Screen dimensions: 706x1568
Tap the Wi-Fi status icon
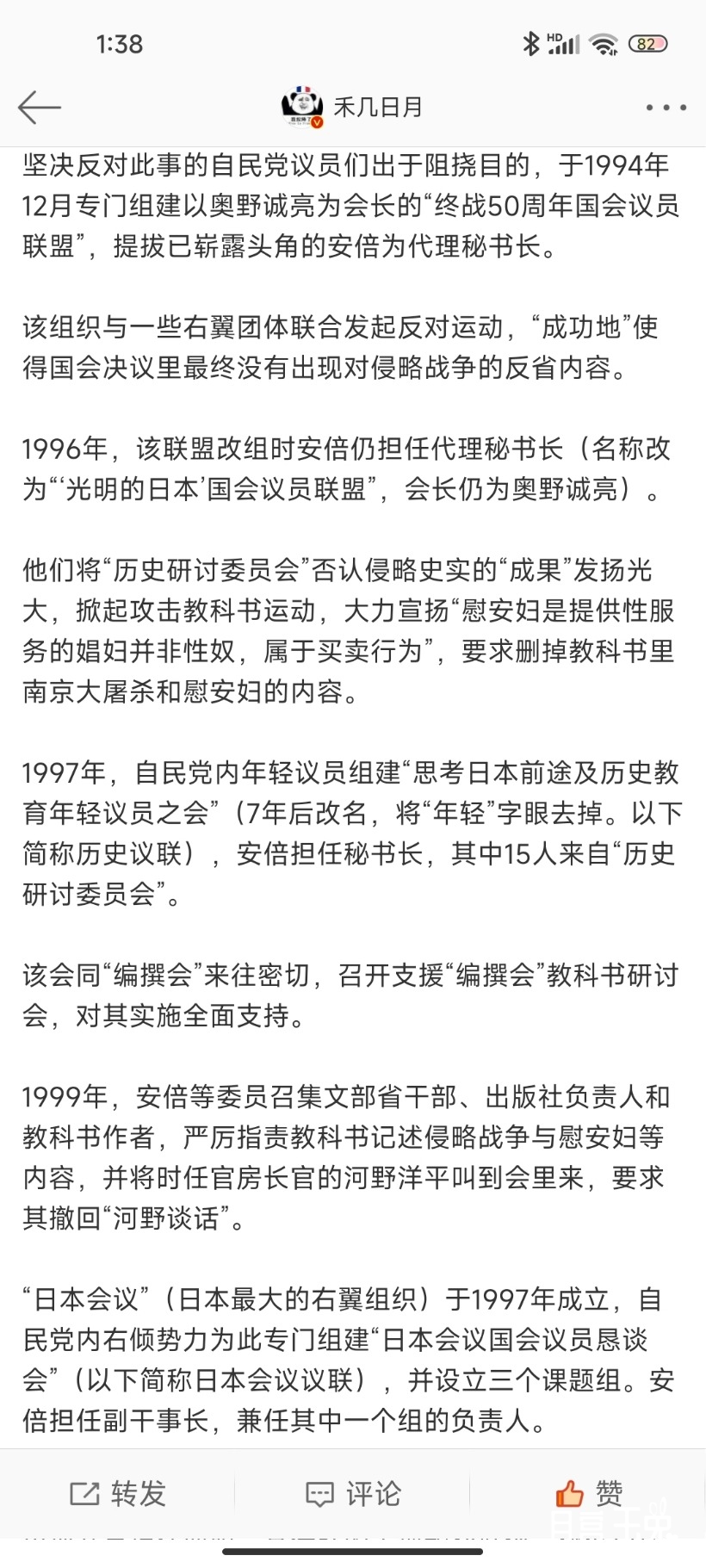(x=605, y=42)
